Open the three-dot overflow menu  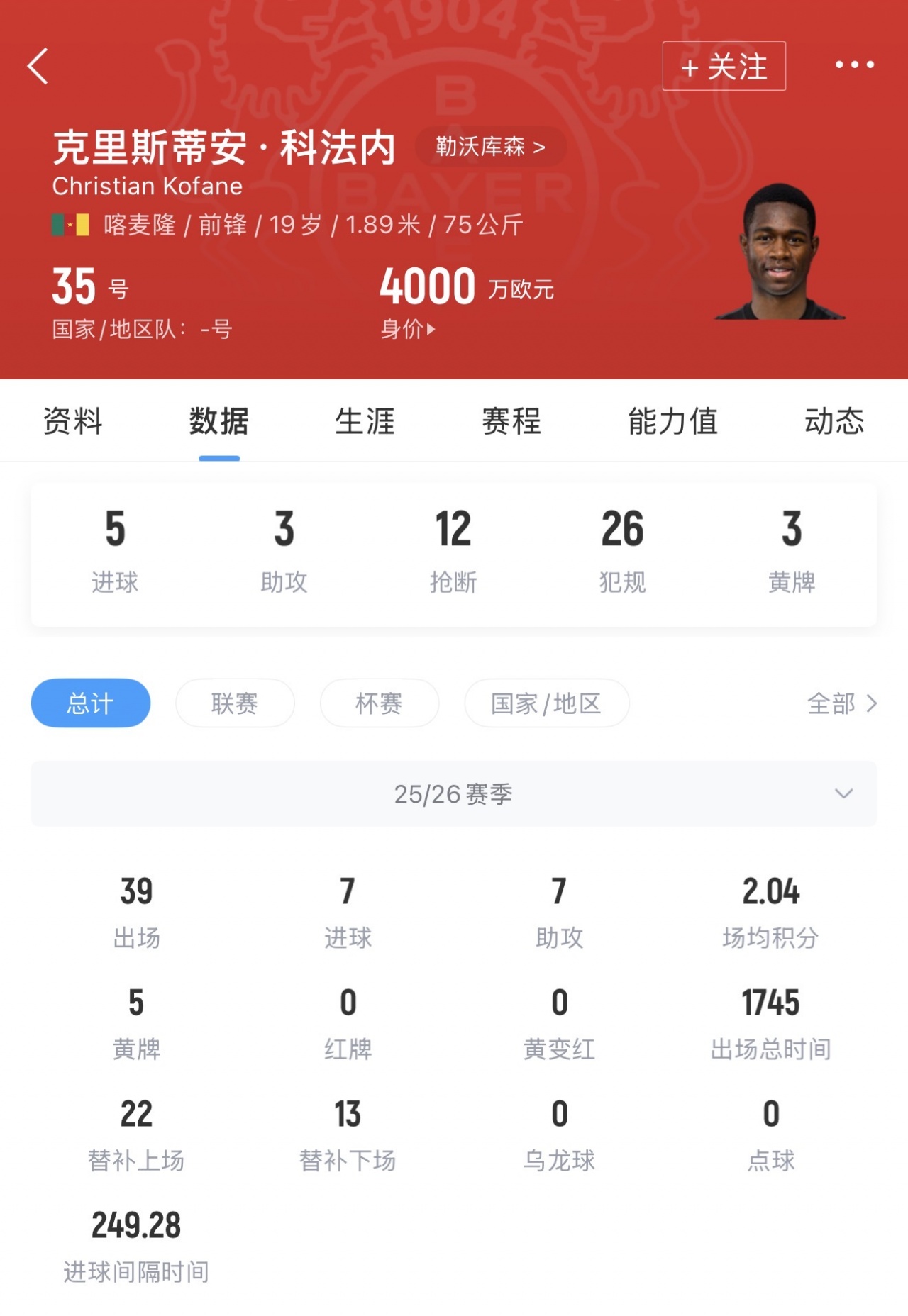(854, 65)
